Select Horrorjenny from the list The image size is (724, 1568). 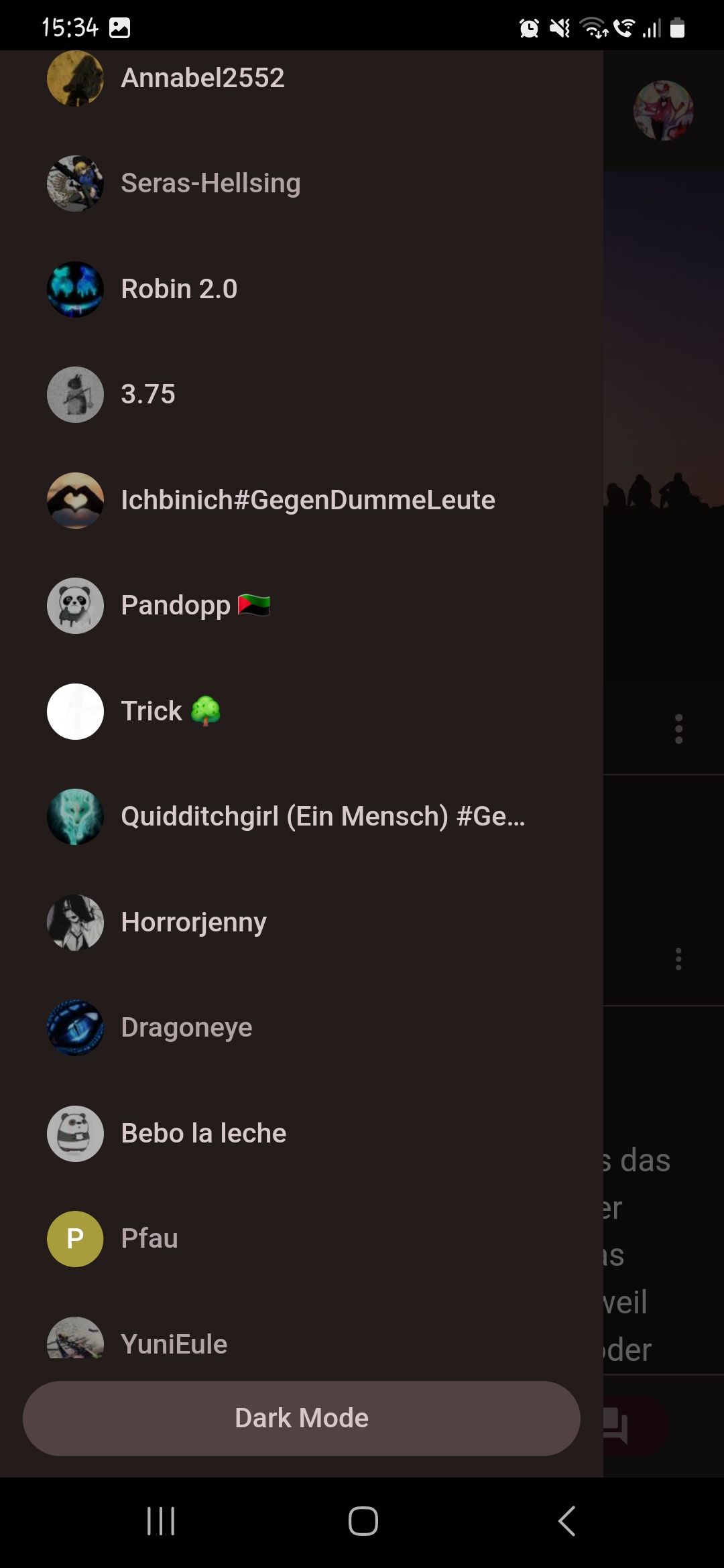194,922
